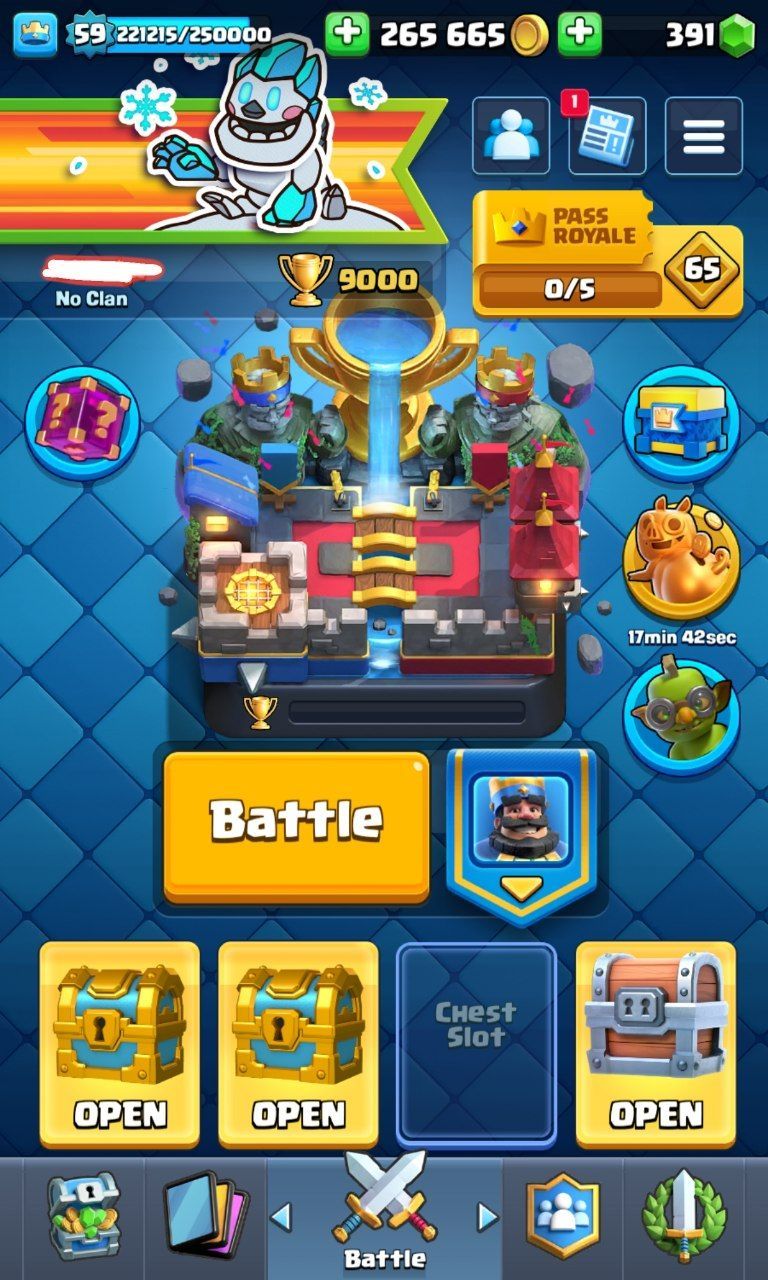Start a match with the Battle button
Screen dimensions: 768x1280
pyautogui.click(x=296, y=822)
